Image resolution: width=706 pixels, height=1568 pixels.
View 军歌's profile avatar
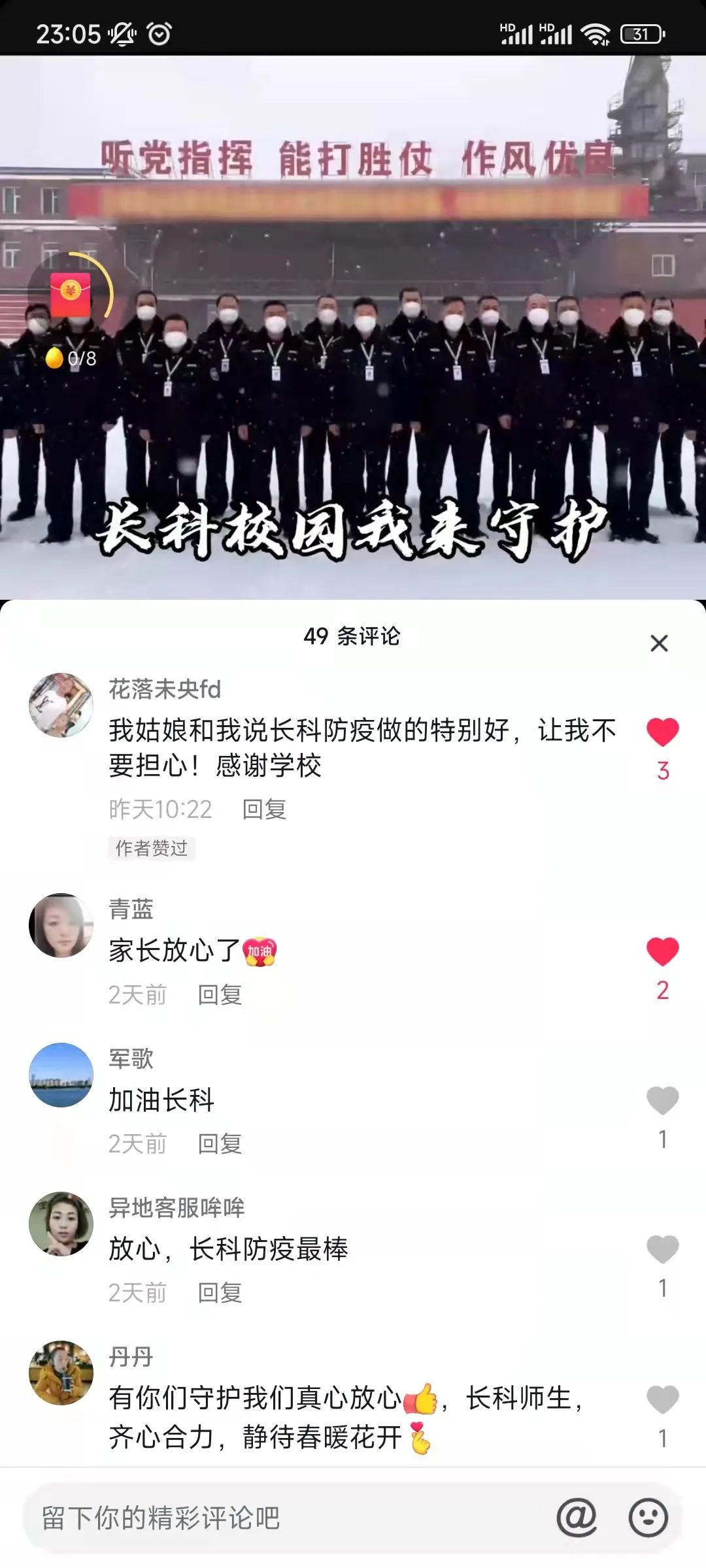pyautogui.click(x=61, y=1075)
